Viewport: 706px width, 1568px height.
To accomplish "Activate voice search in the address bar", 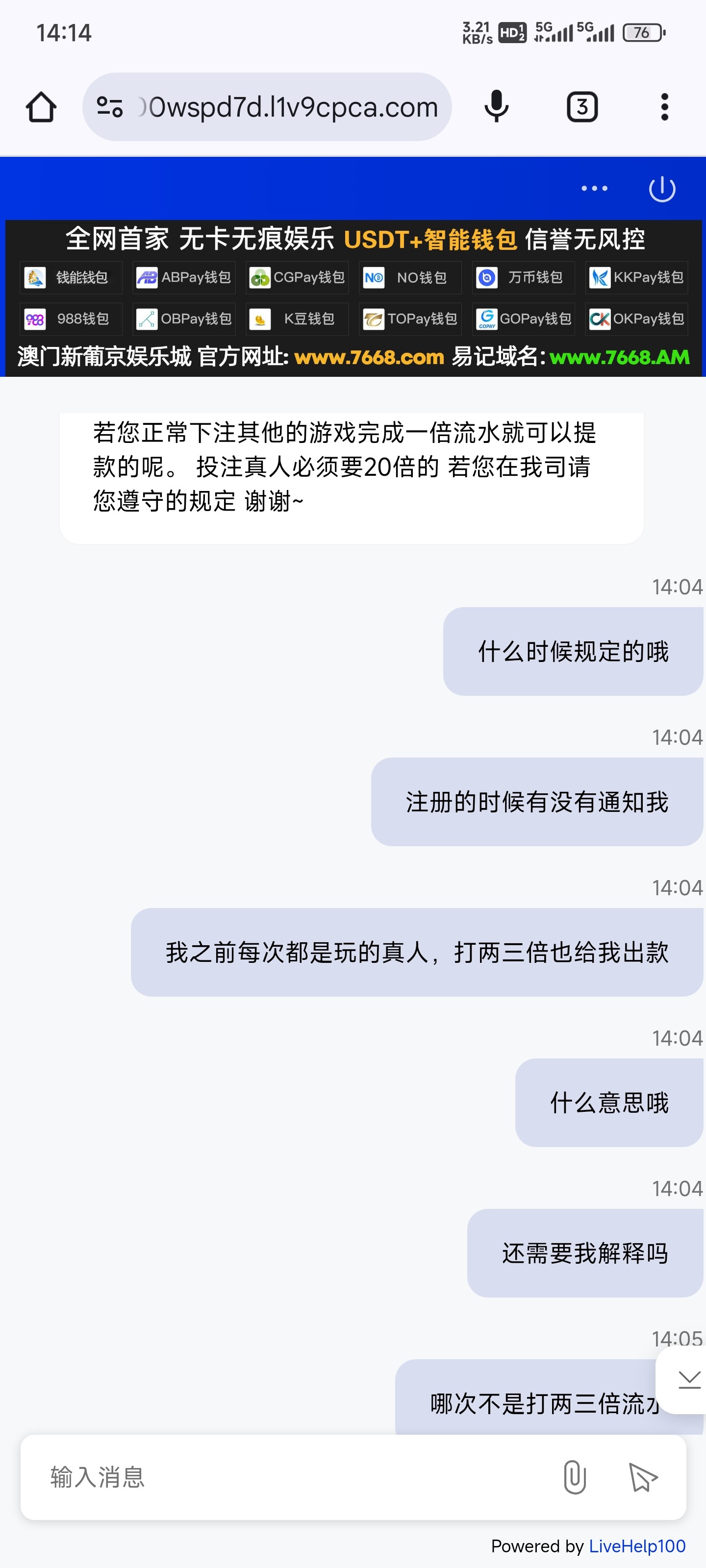I will tap(497, 106).
